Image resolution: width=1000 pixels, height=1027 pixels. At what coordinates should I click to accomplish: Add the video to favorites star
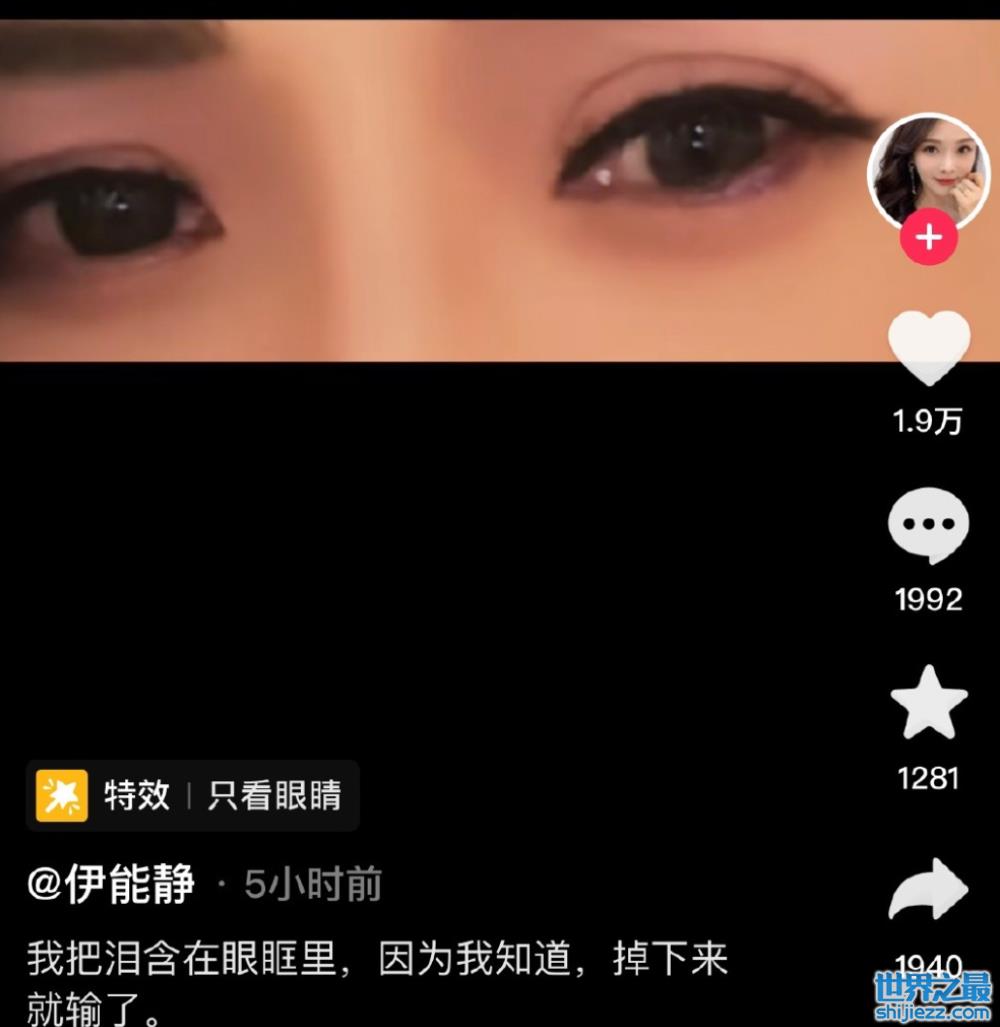click(x=929, y=703)
